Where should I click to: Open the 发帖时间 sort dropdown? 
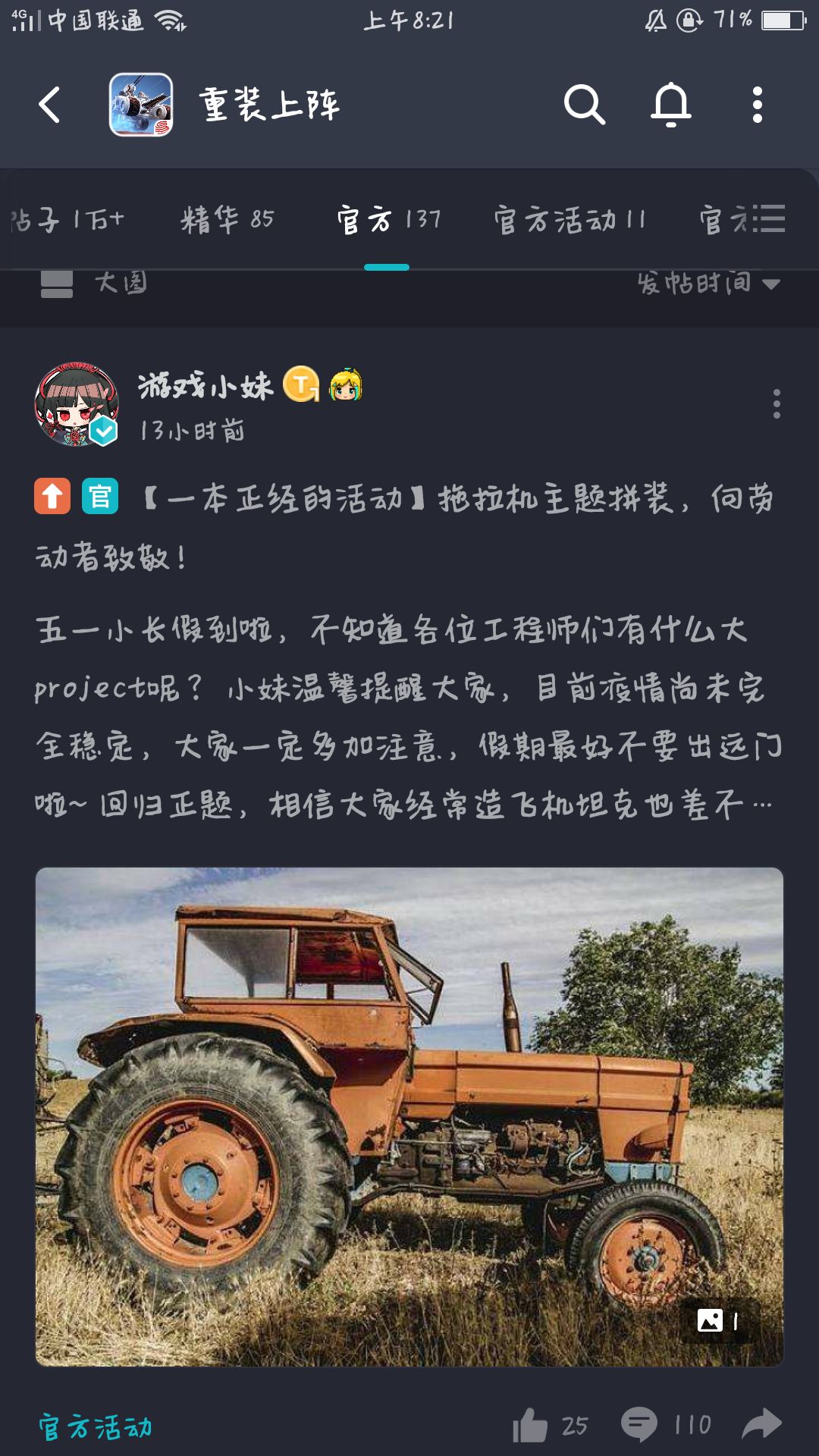click(x=708, y=283)
